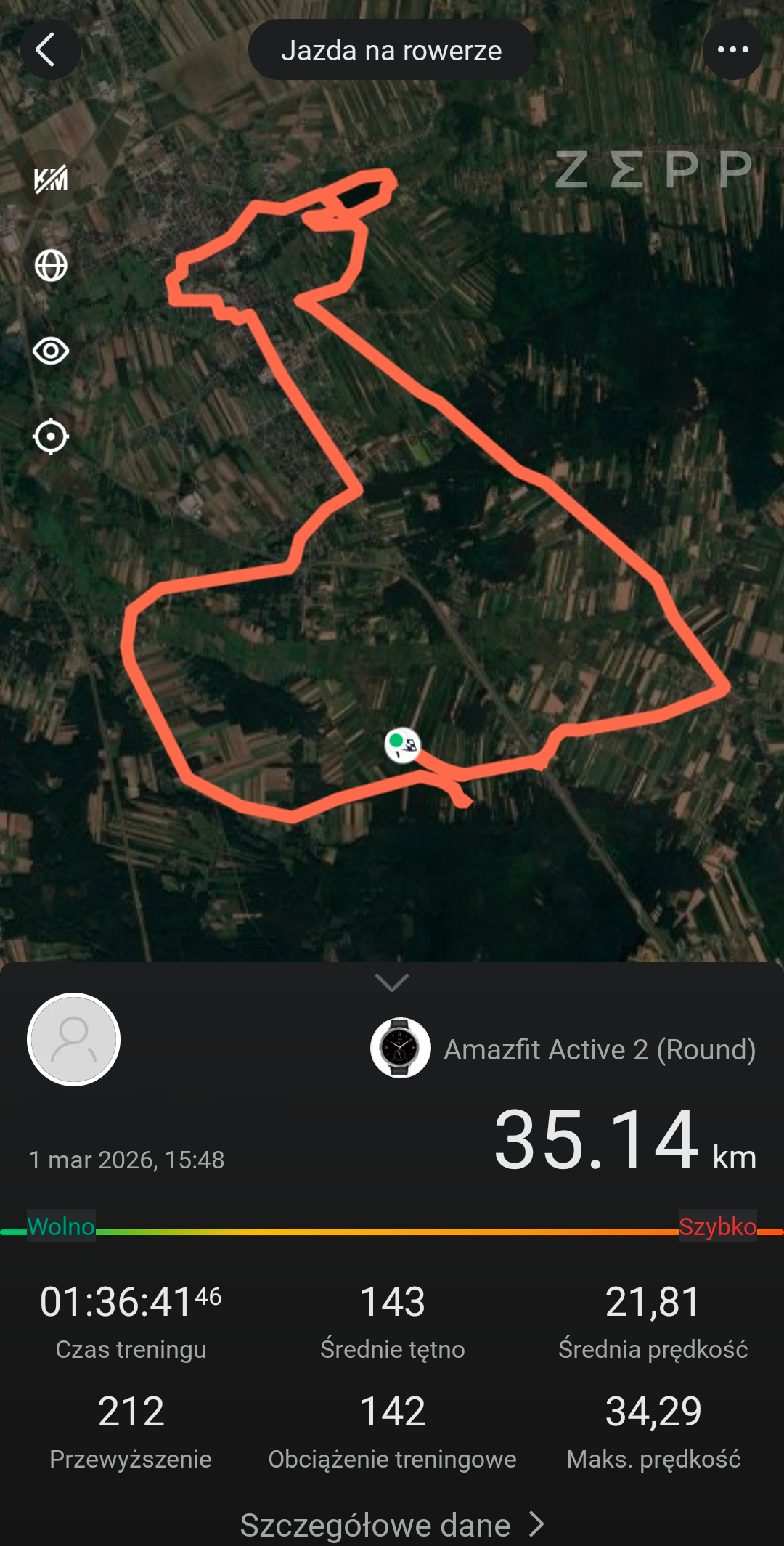This screenshot has height=1546, width=784.
Task: Open Szczegółowe dane details
Action: pos(392,1524)
